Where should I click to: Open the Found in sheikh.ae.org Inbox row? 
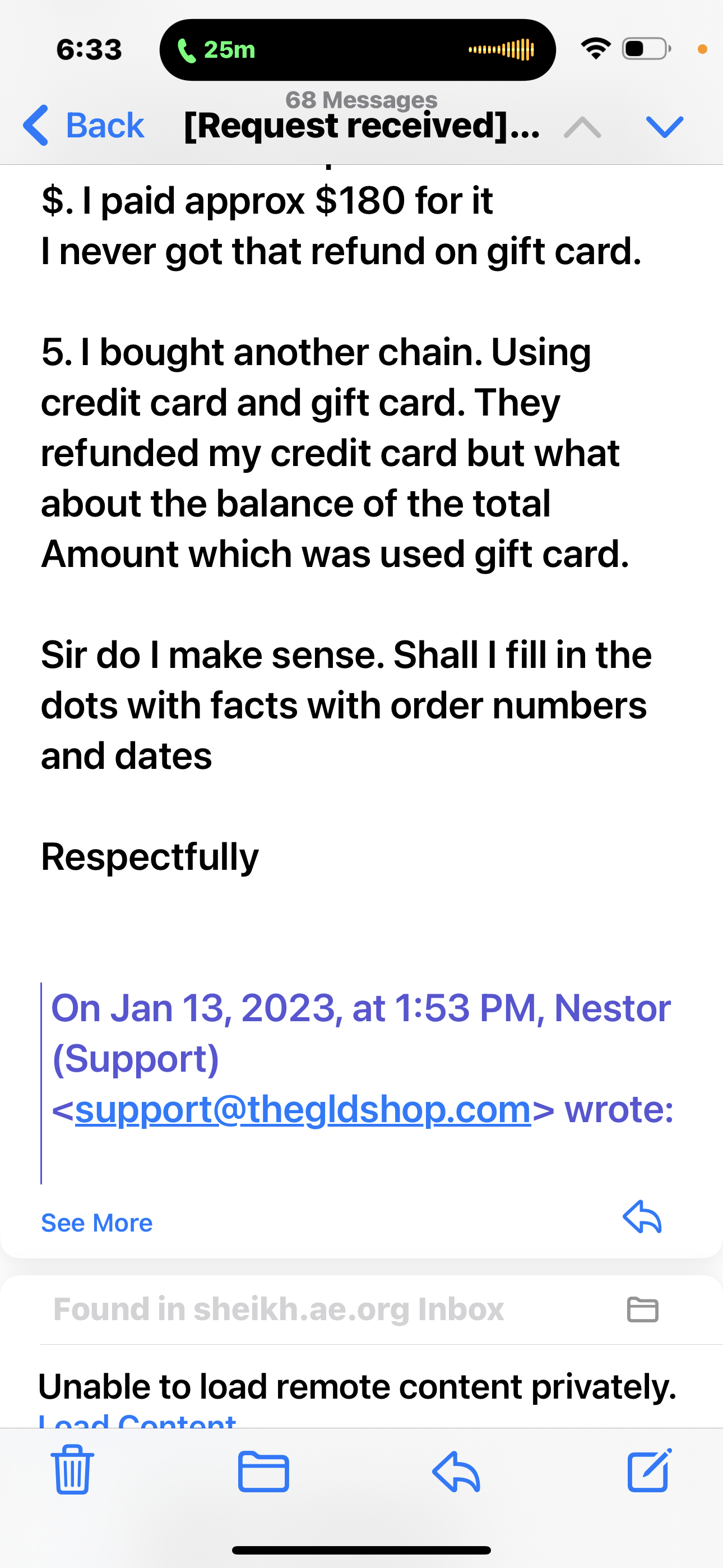click(361, 1309)
